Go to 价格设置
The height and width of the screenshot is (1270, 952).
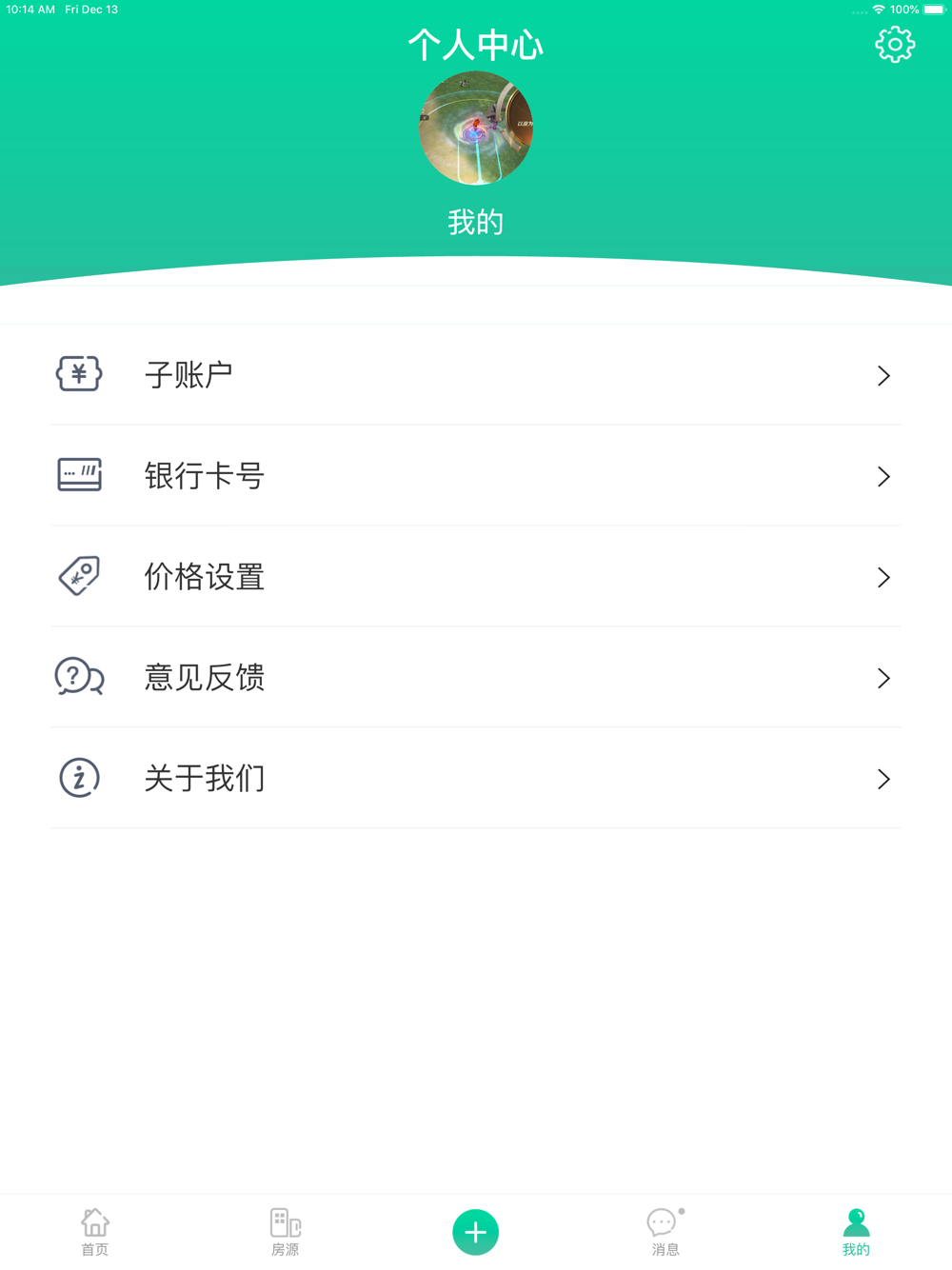[476, 577]
